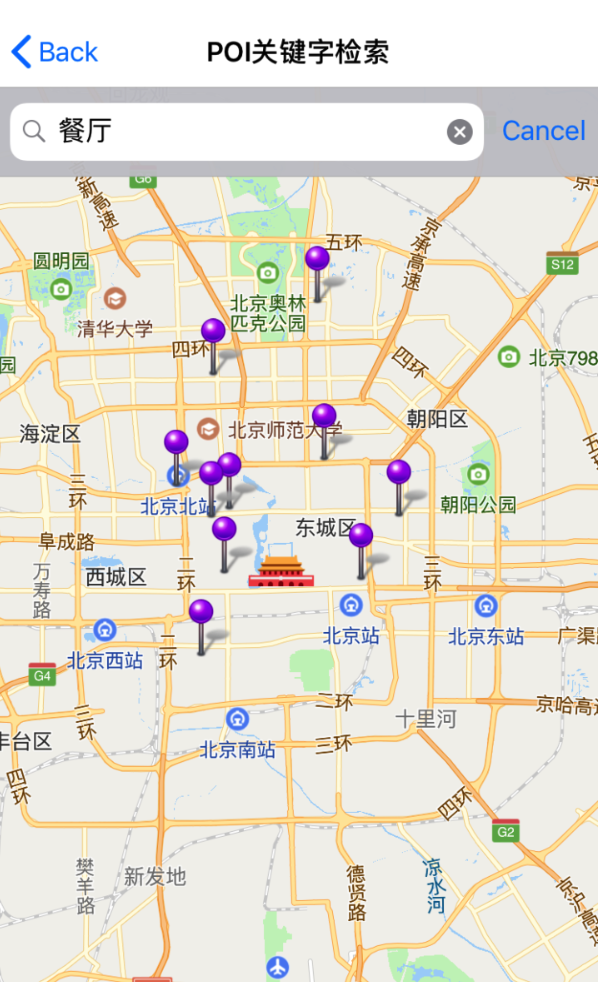The image size is (600, 982).
Task: Select the northernmost pin by 北京奥林匹克公园
Action: [317, 261]
